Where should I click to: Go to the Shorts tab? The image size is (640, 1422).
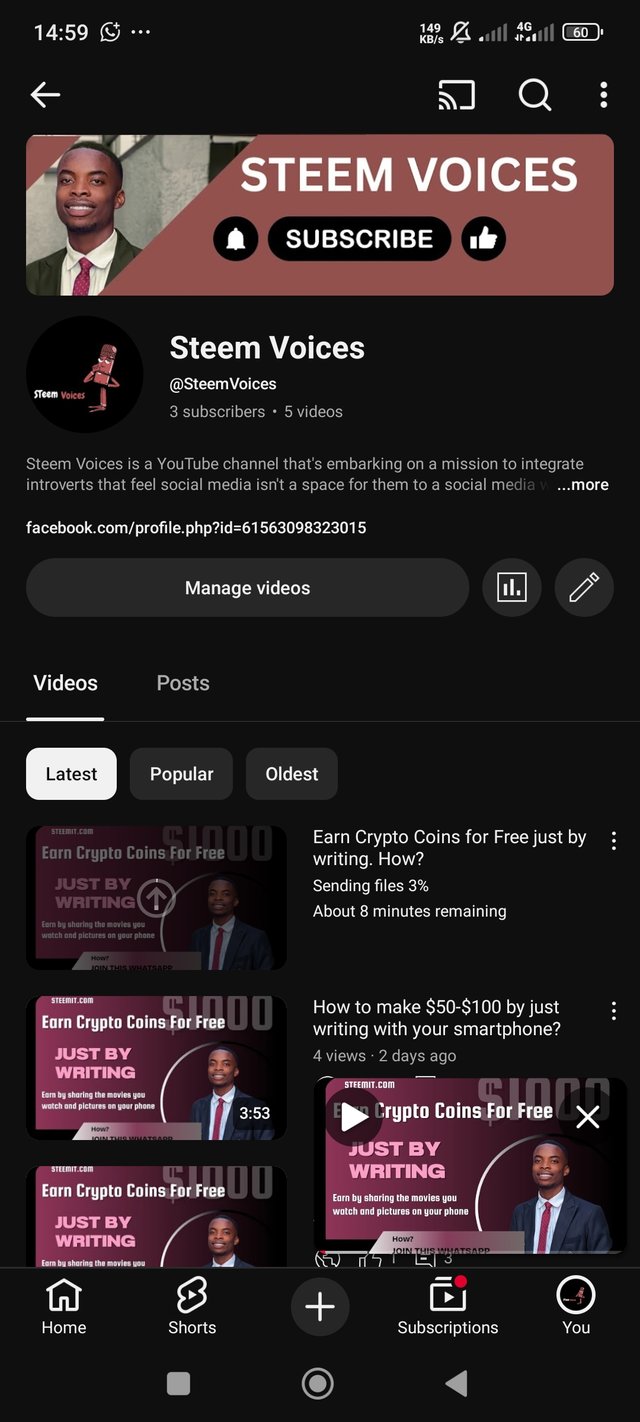(x=192, y=1307)
